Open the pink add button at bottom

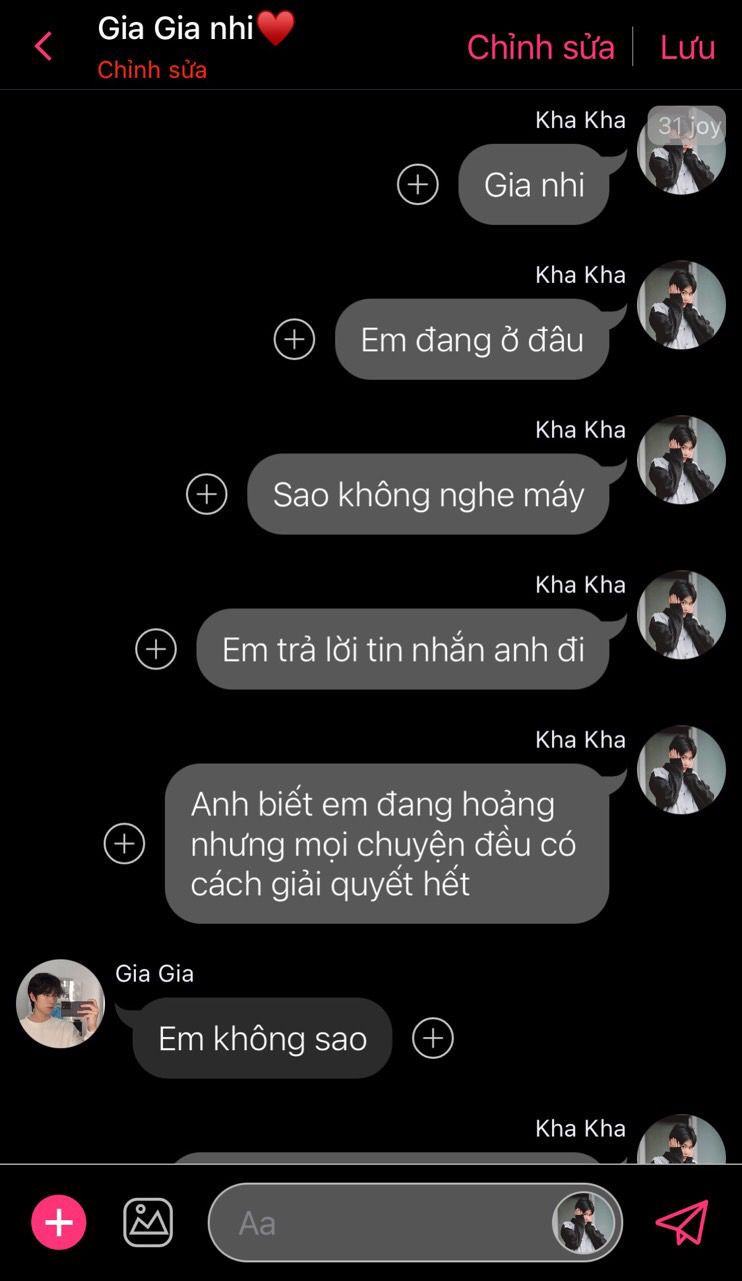click(x=59, y=1222)
